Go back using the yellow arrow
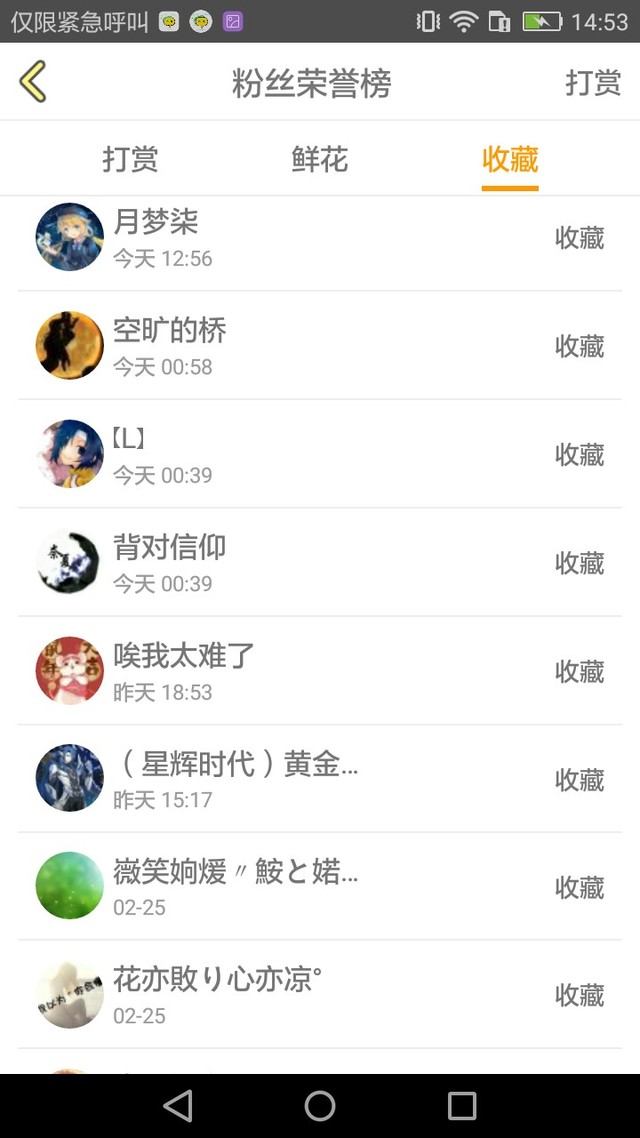 pyautogui.click(x=33, y=82)
